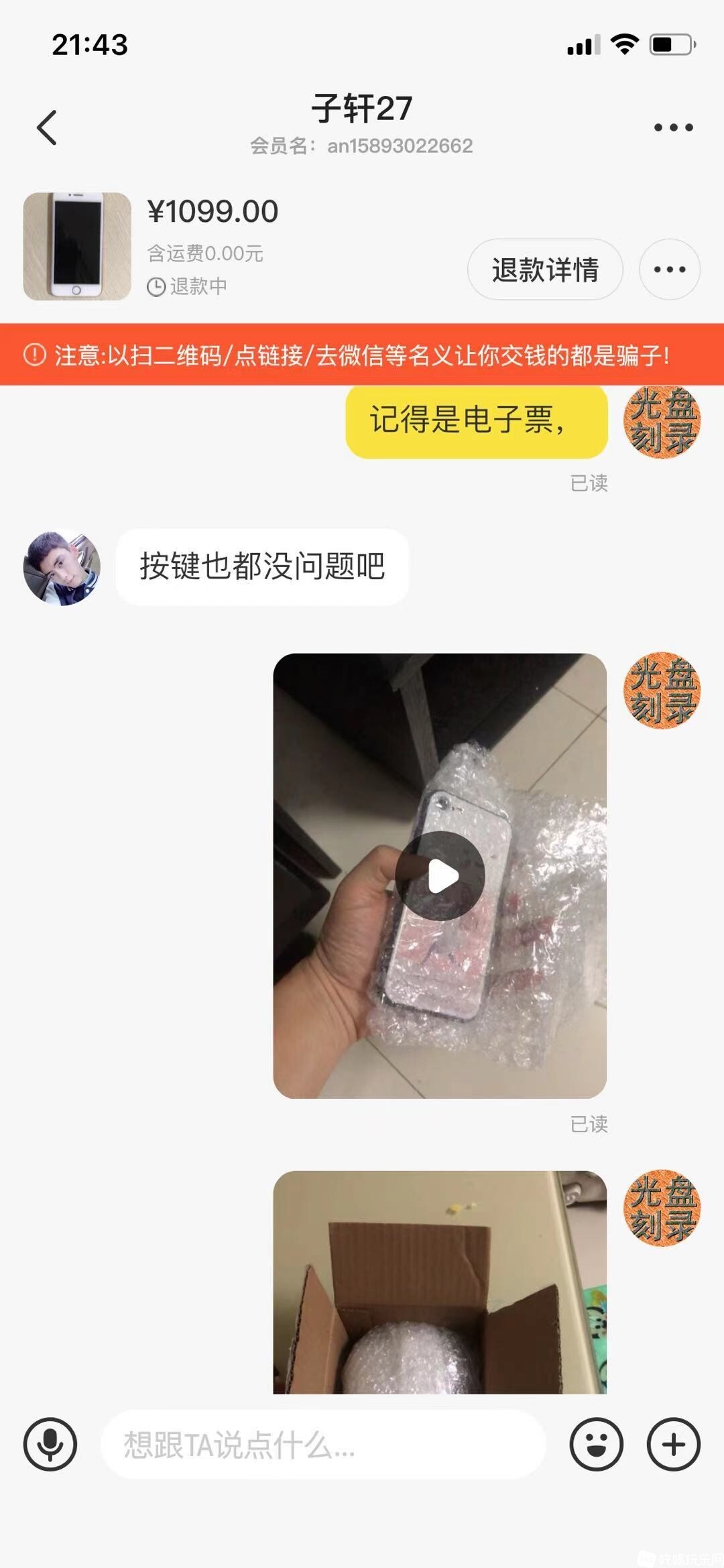Go back from the 子轩27 chat
This screenshot has height=1568, width=724.
[x=47, y=127]
